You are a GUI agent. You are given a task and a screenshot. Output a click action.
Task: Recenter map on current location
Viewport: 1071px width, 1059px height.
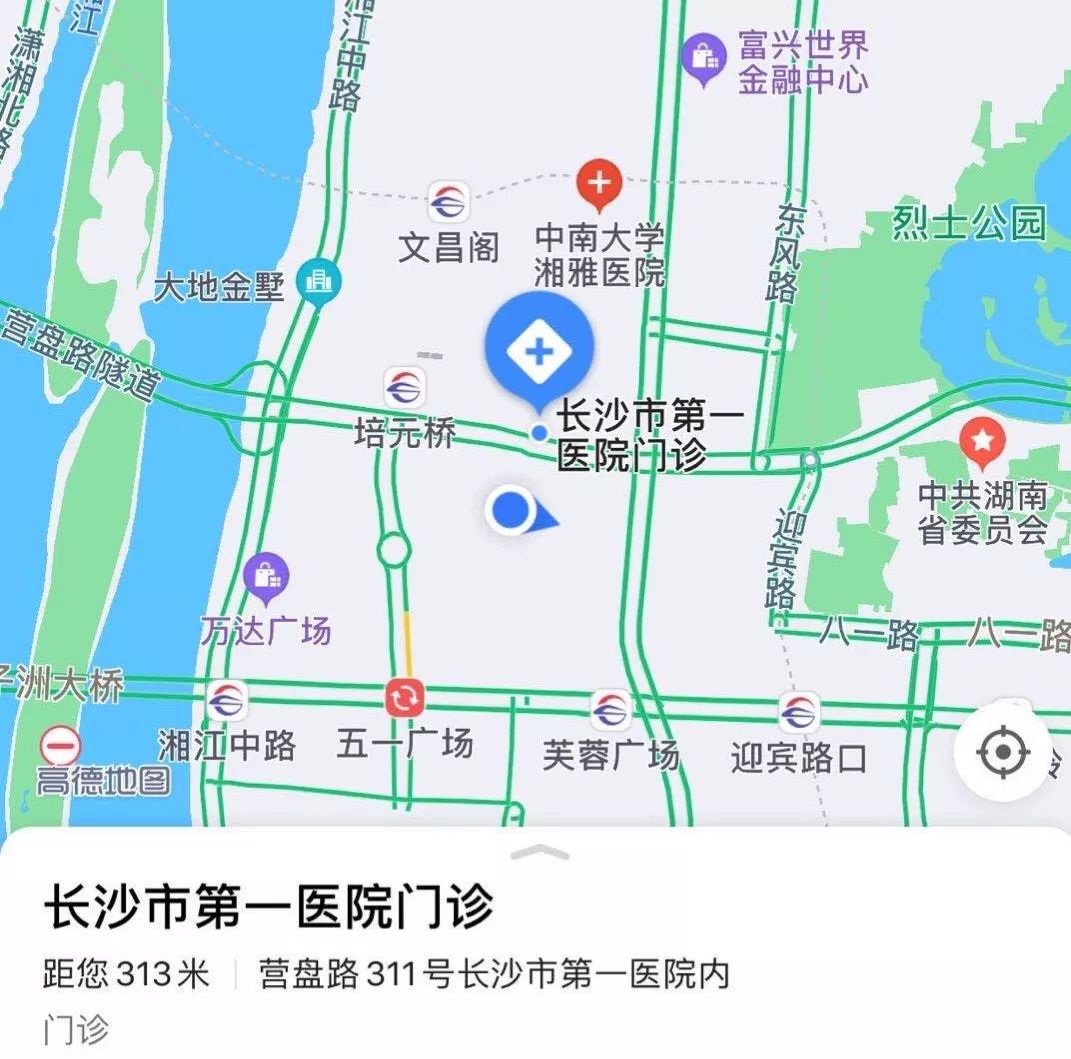[x=1002, y=751]
